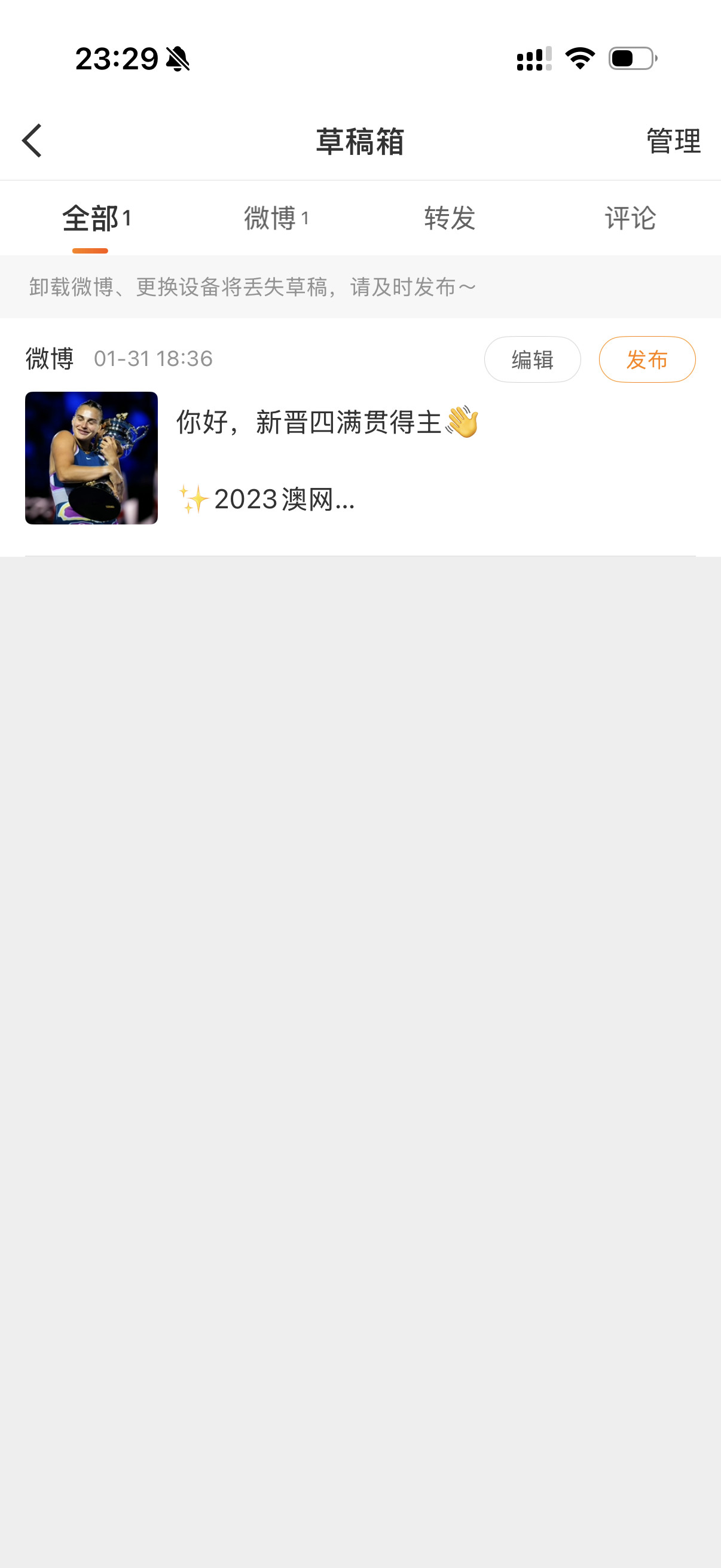This screenshot has width=721, height=1568.
Task: Tap the warning banner about losing drafts
Action: 251,286
